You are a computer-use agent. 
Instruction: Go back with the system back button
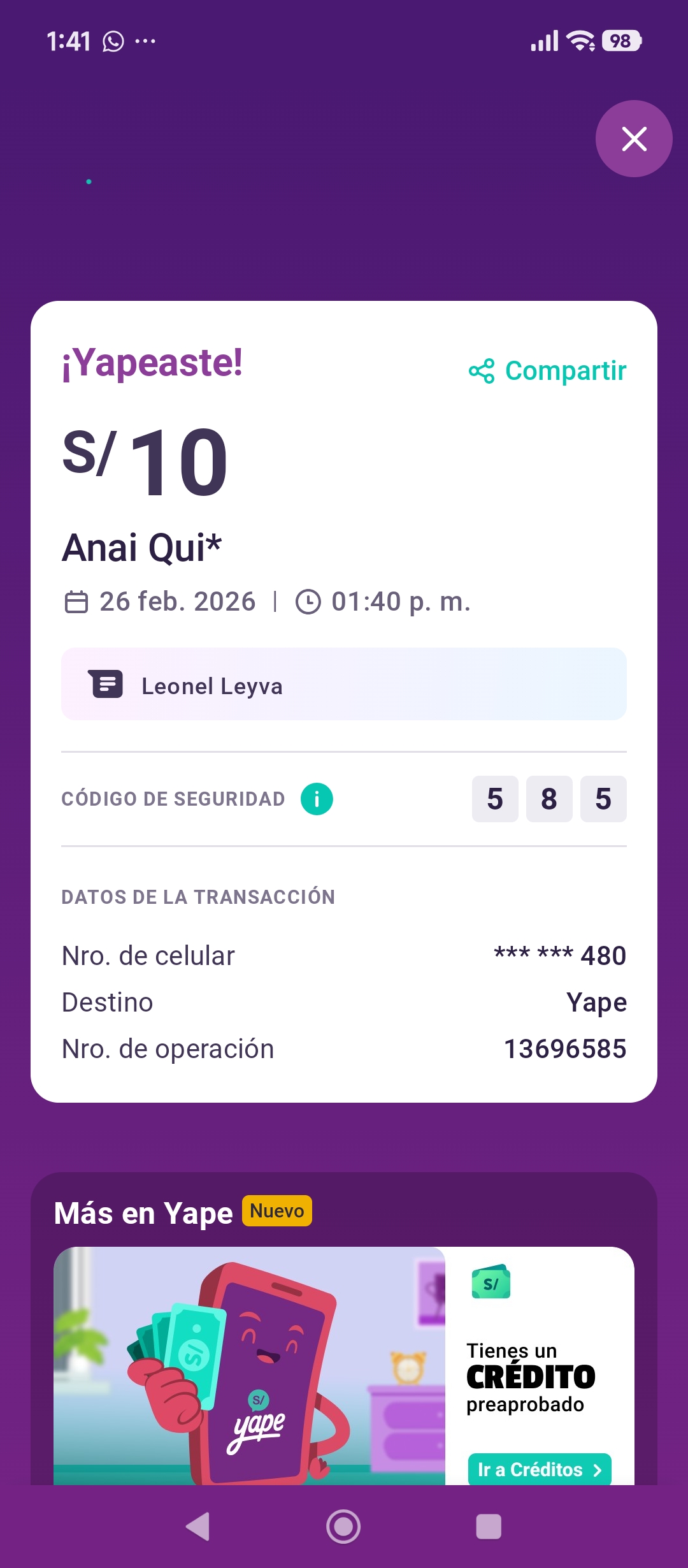coord(198,1527)
